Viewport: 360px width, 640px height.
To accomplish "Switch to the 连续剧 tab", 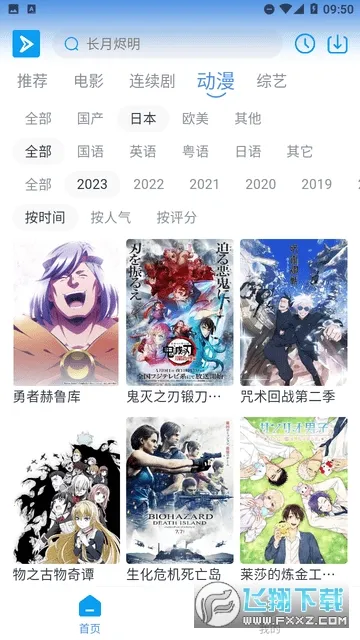I will tap(152, 81).
